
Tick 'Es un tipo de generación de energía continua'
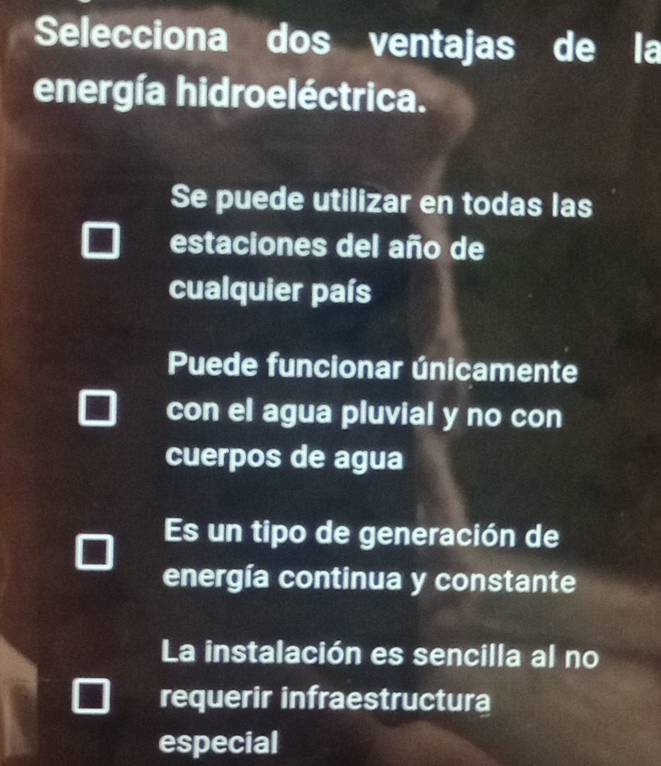point(95,553)
